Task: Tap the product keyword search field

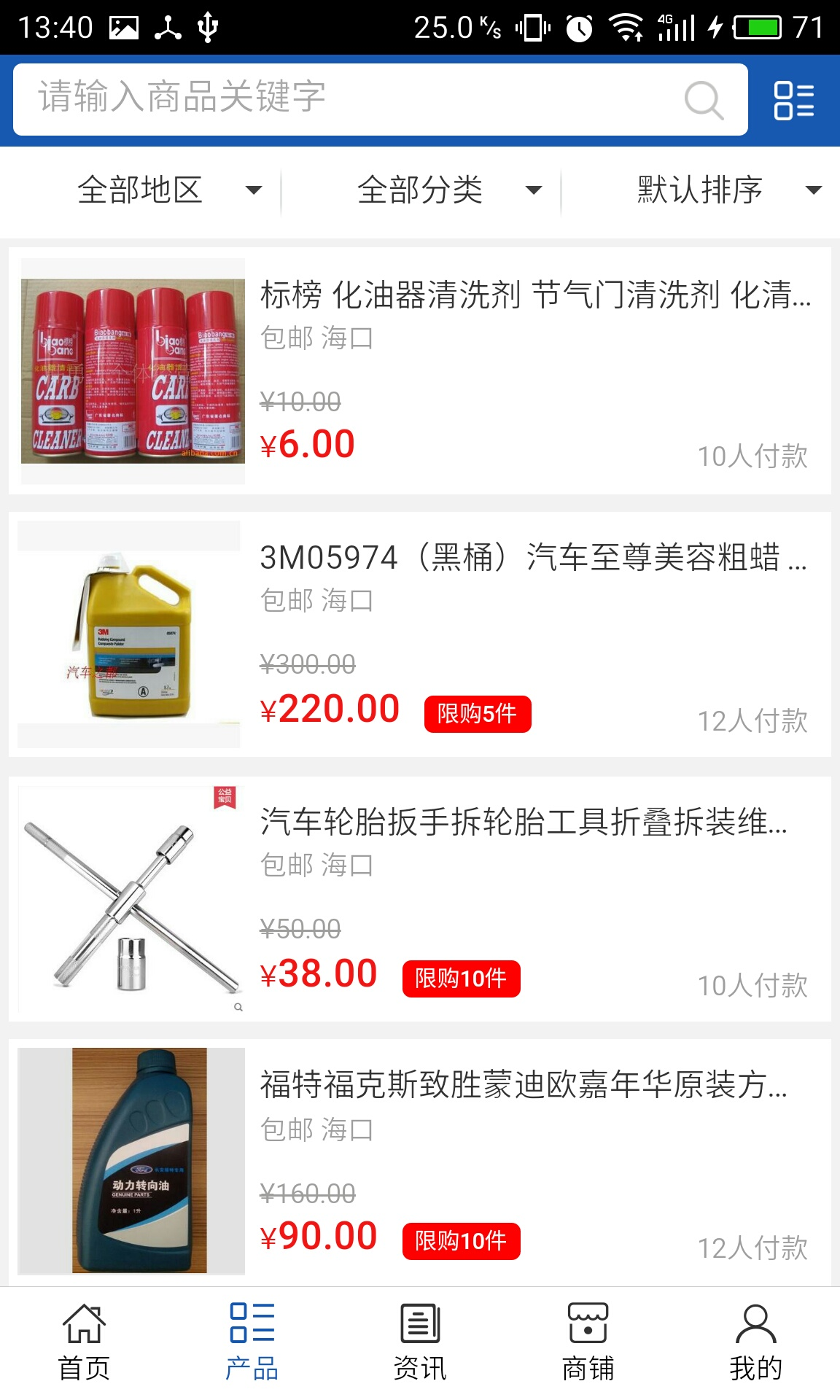Action: coord(350,98)
